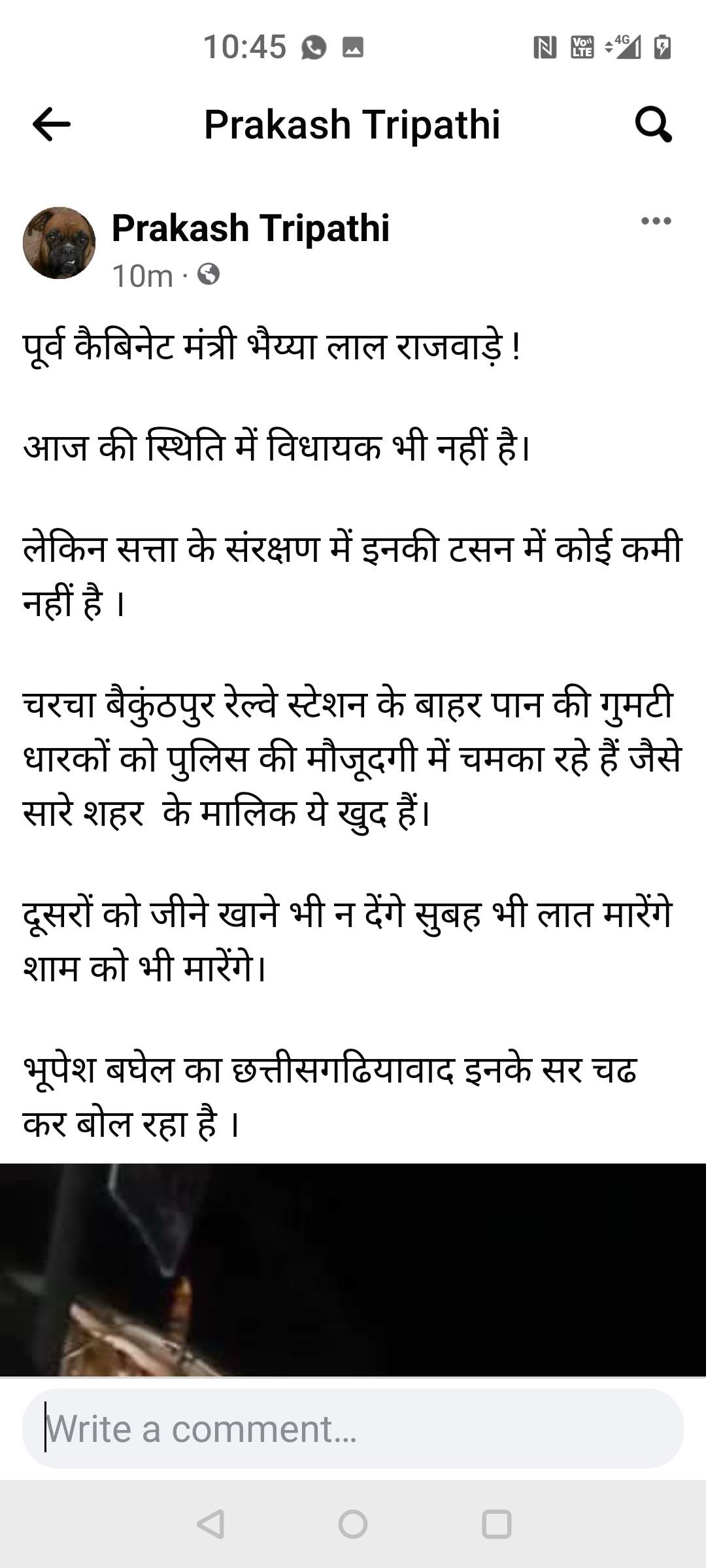Open the post's three-dot options menu
Viewport: 706px width, 1568px height.
(x=656, y=221)
